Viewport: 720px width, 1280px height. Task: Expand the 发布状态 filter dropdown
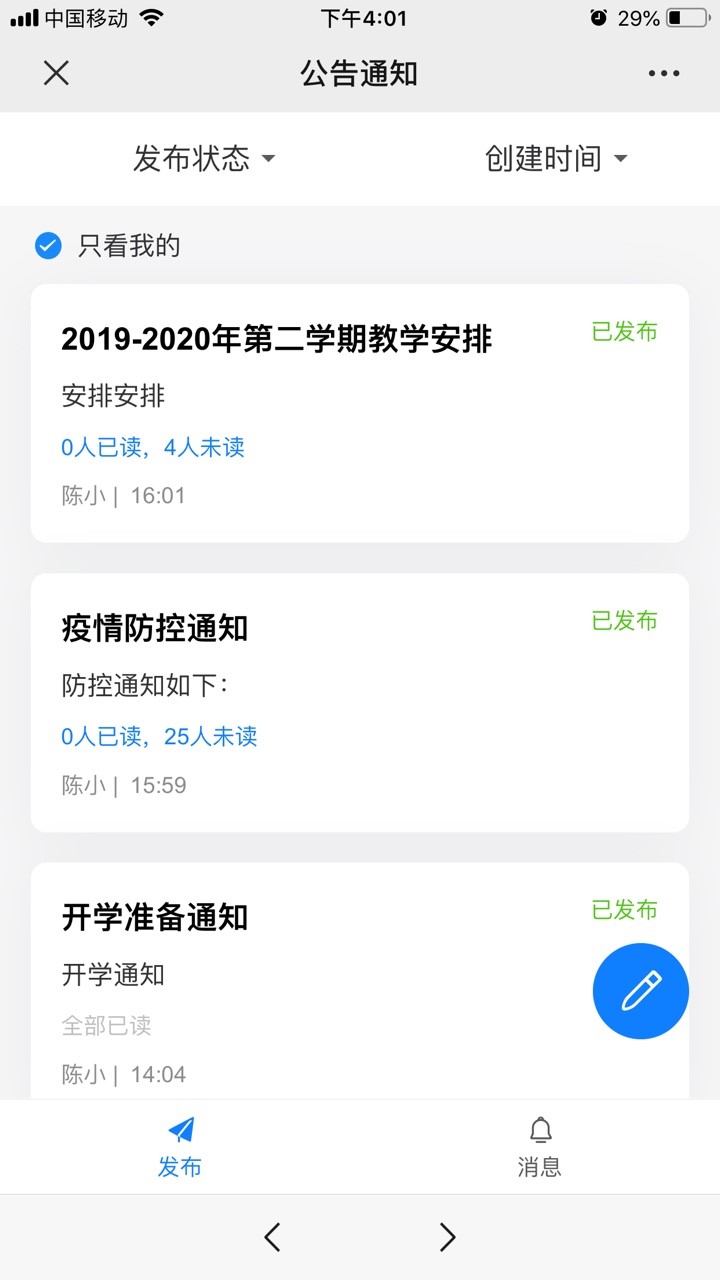[x=204, y=158]
